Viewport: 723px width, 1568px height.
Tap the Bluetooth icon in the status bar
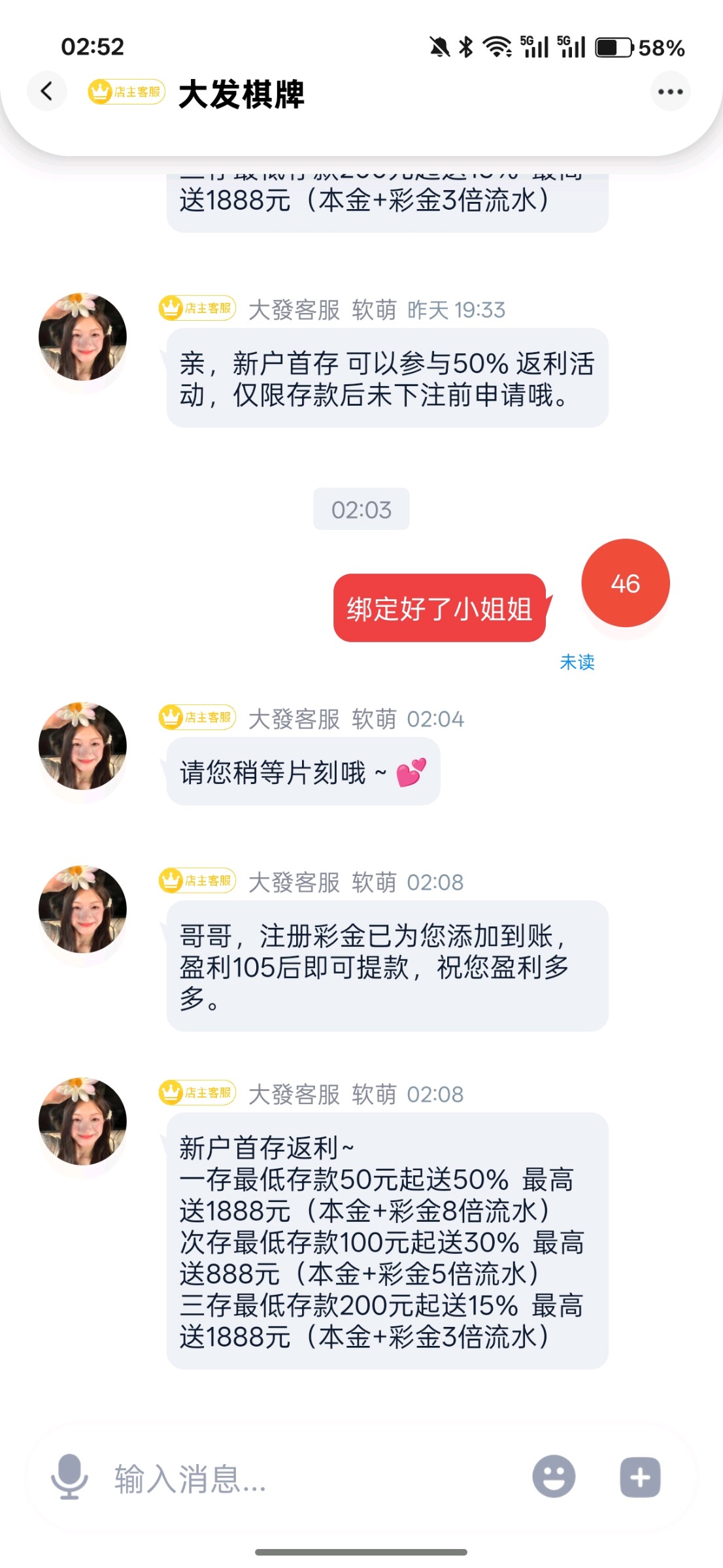(x=465, y=44)
